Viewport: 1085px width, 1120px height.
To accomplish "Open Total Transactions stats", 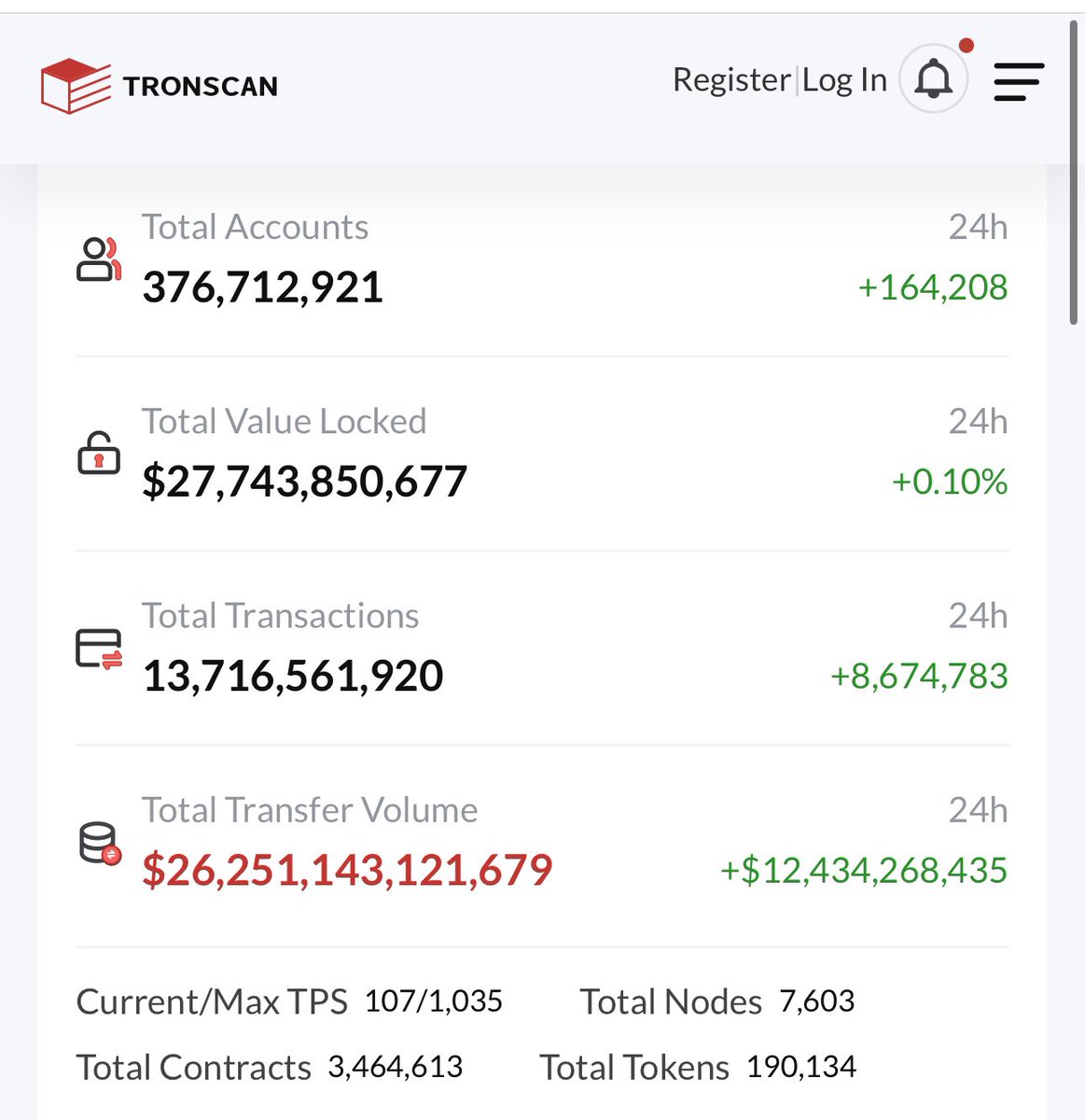I will point(280,616).
